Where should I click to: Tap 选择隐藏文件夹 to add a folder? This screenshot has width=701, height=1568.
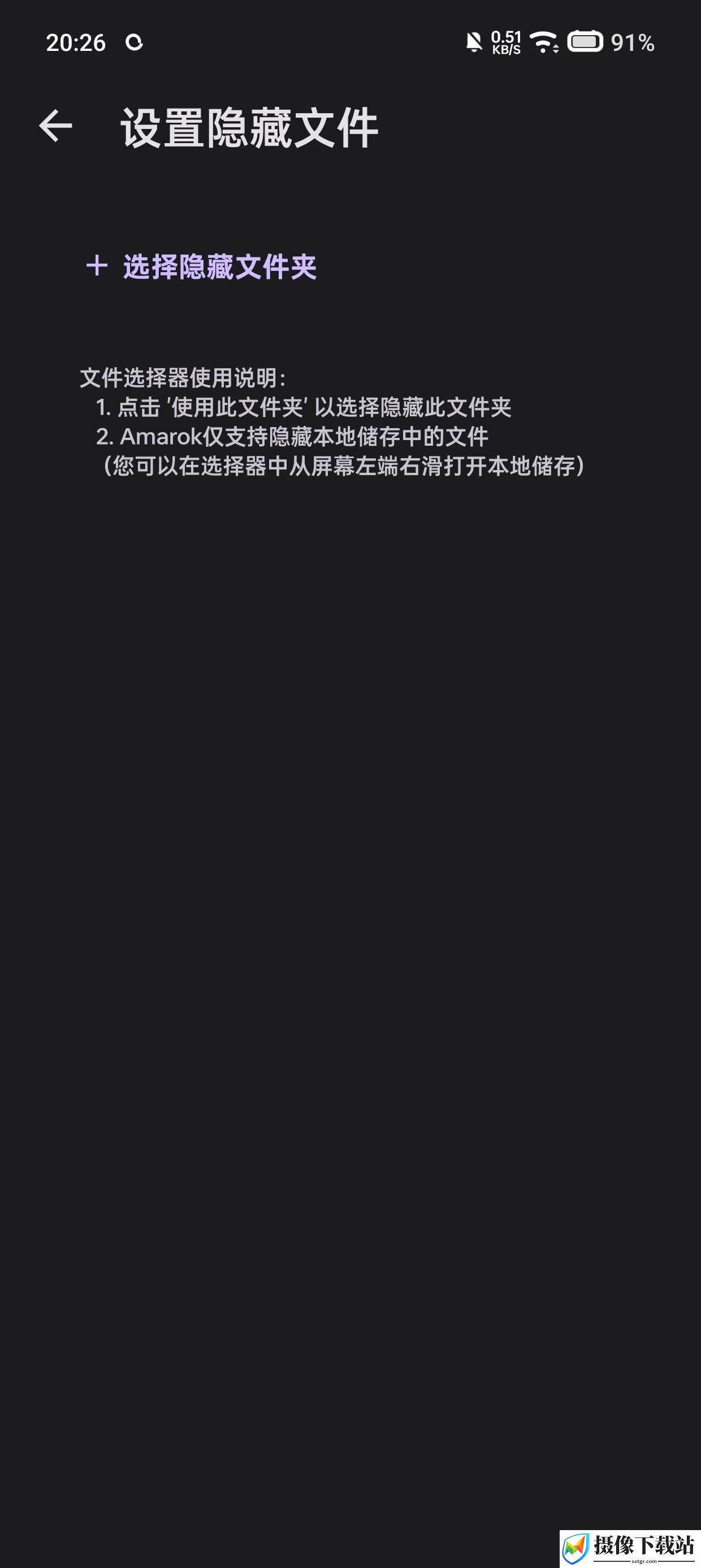pos(201,266)
